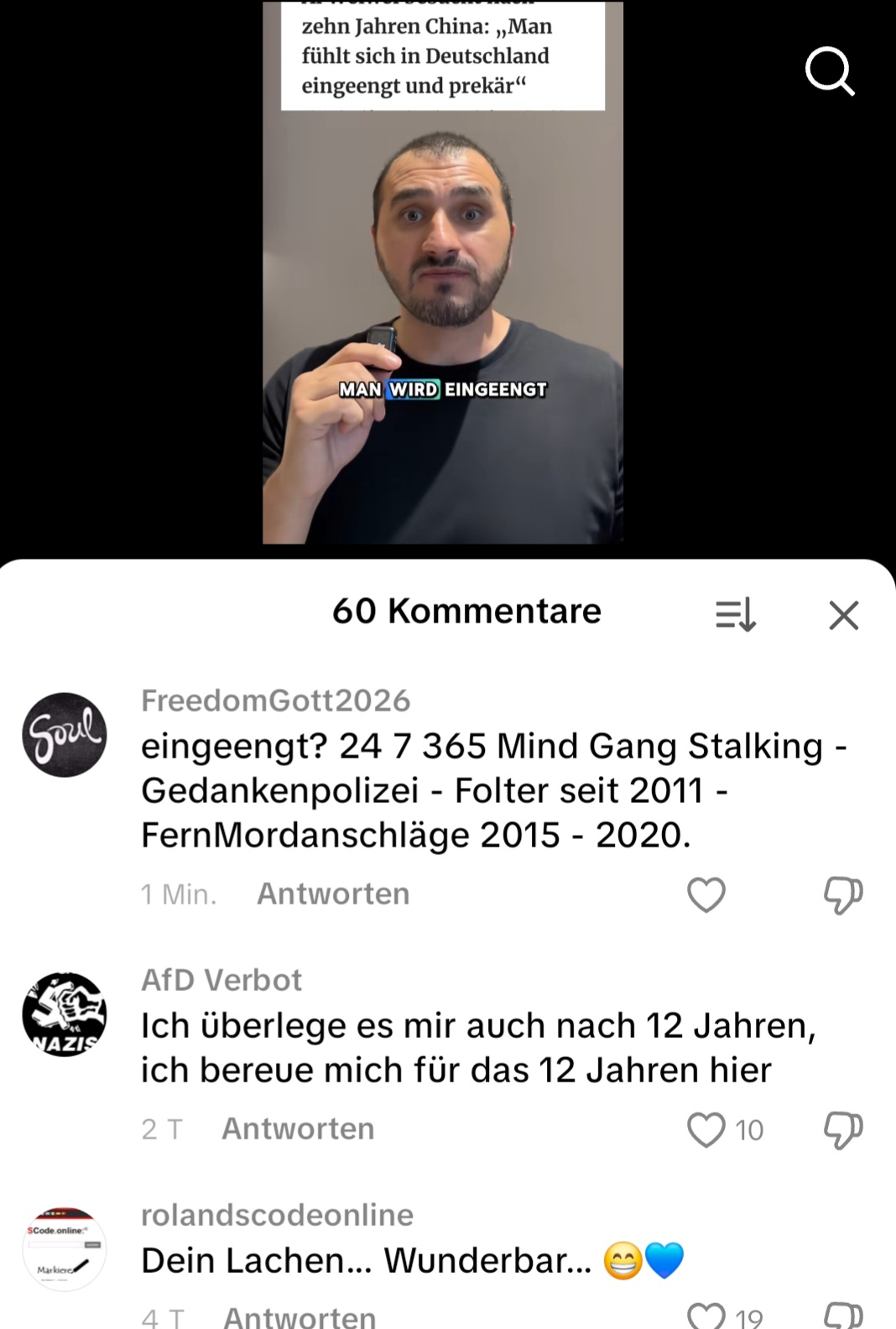Like the AfD Verbot comment

[706, 1129]
